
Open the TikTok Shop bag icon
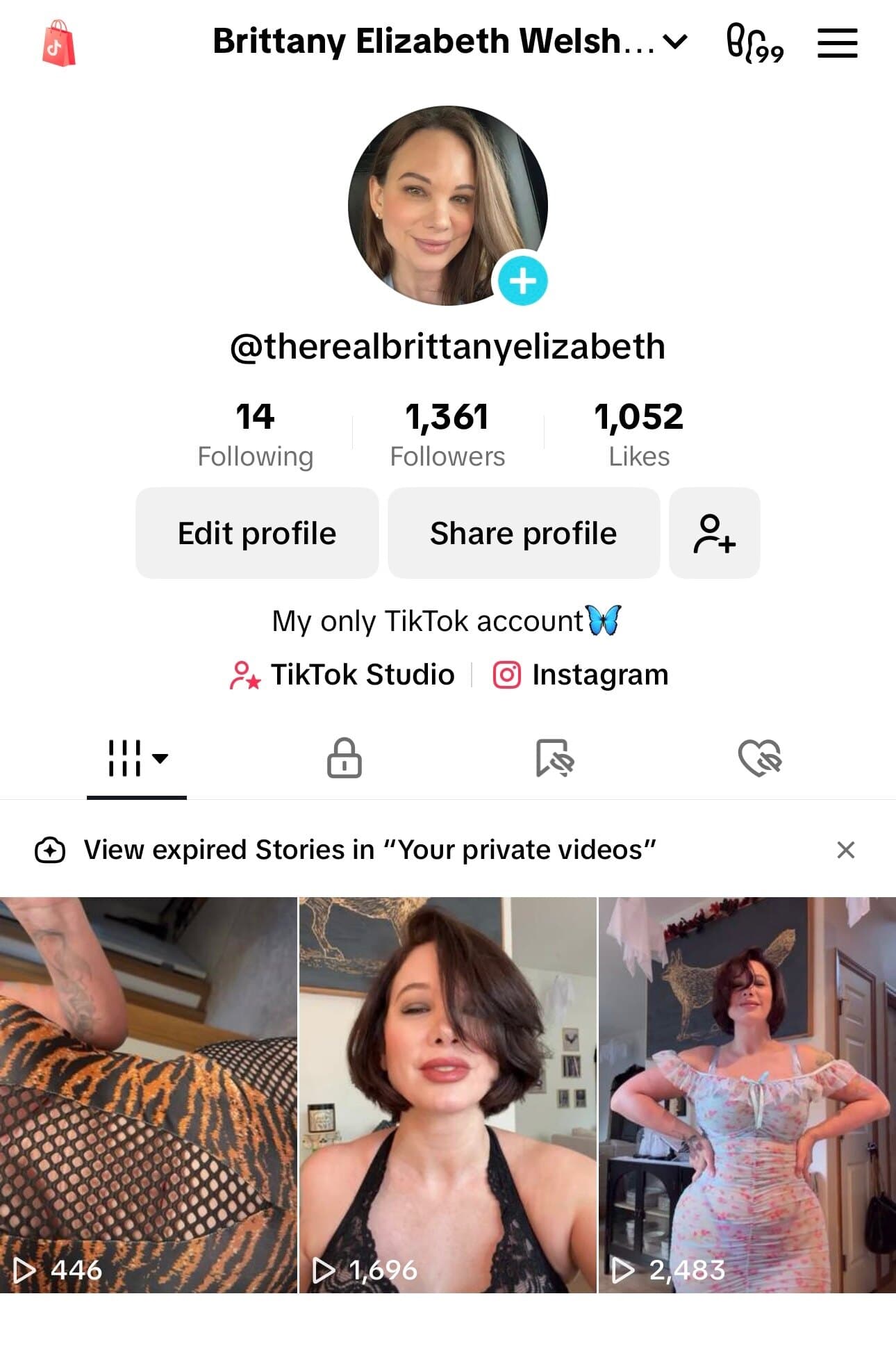tap(59, 43)
